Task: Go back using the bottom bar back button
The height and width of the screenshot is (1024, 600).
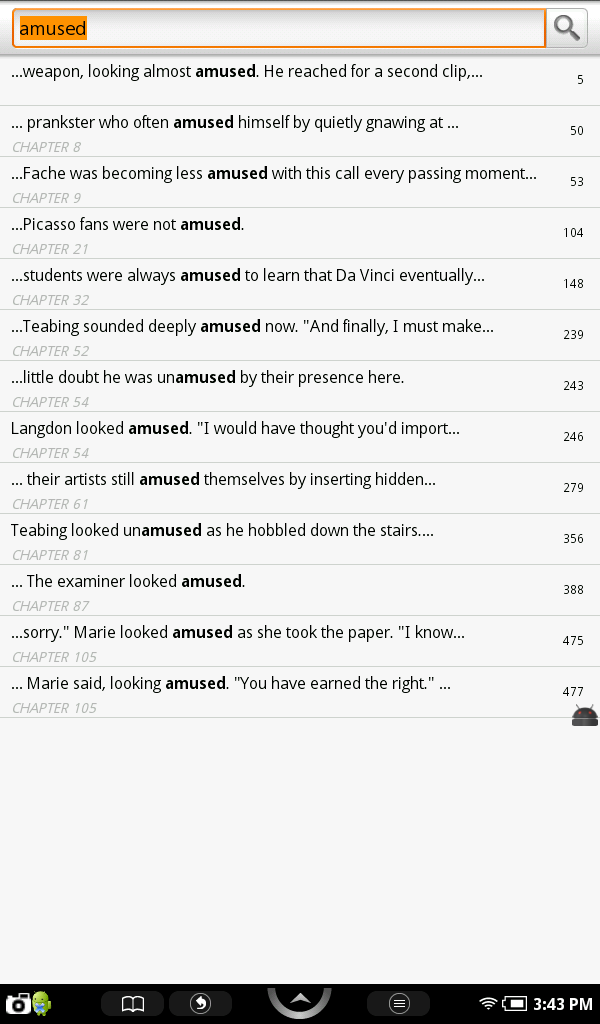Action: tap(200, 1003)
